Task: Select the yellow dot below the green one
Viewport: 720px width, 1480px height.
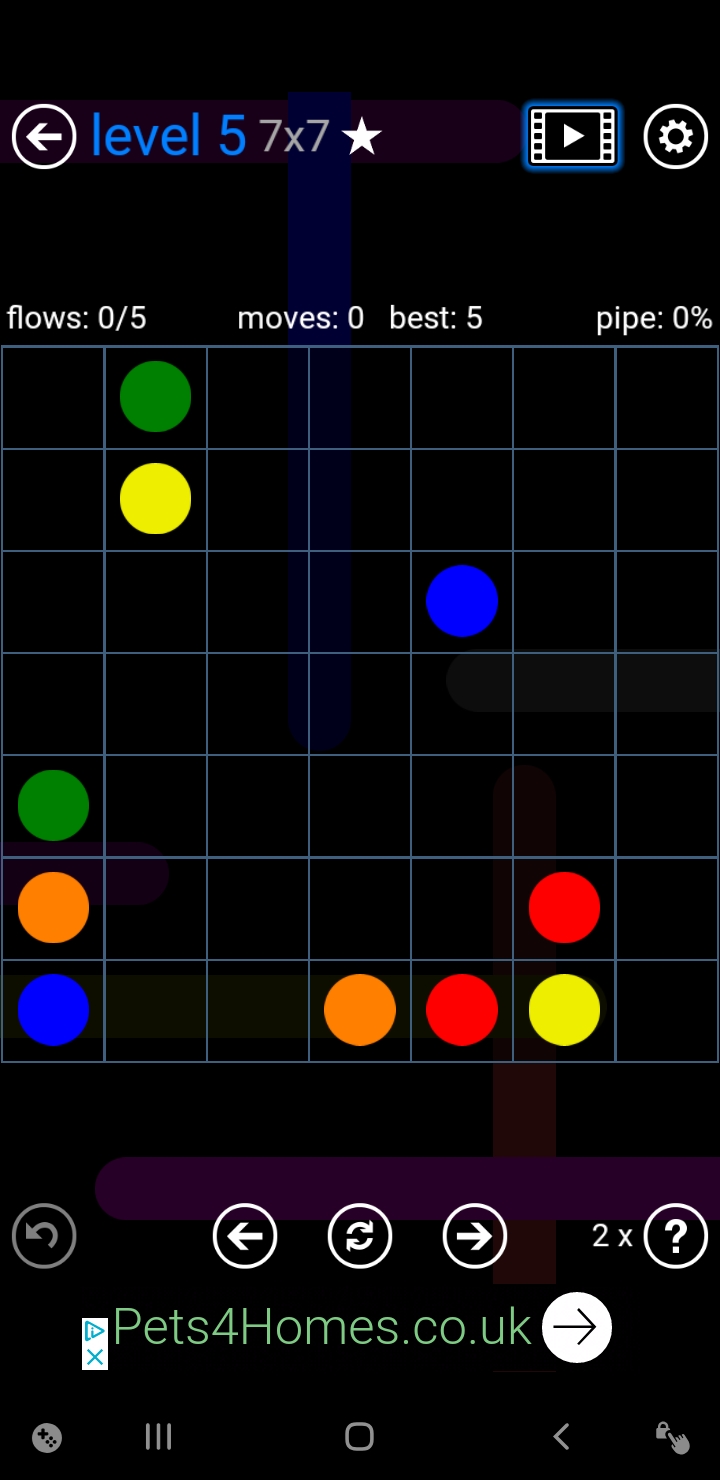Action: (155, 499)
